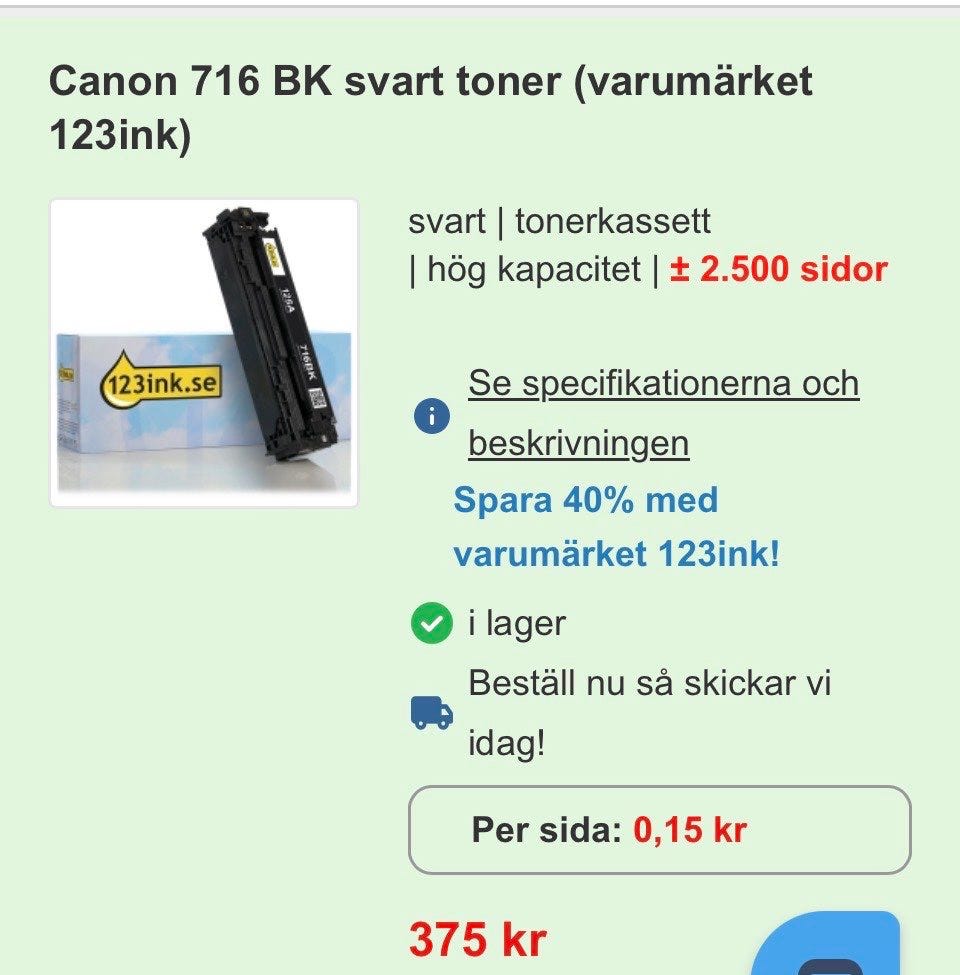Select the shipping icon next to 'Beställ nu'
The image size is (960, 975).
click(x=429, y=712)
